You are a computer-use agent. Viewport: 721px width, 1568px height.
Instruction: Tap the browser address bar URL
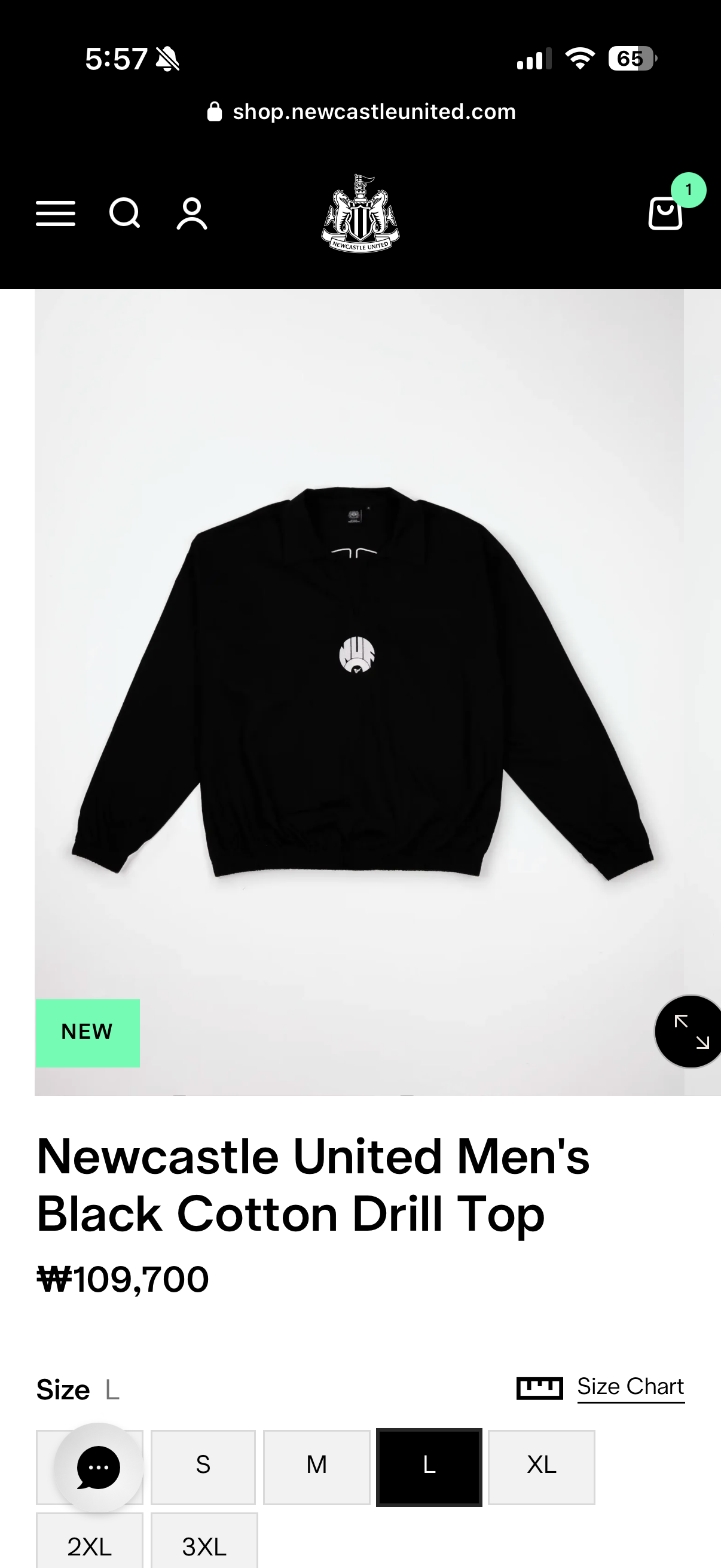(x=362, y=111)
